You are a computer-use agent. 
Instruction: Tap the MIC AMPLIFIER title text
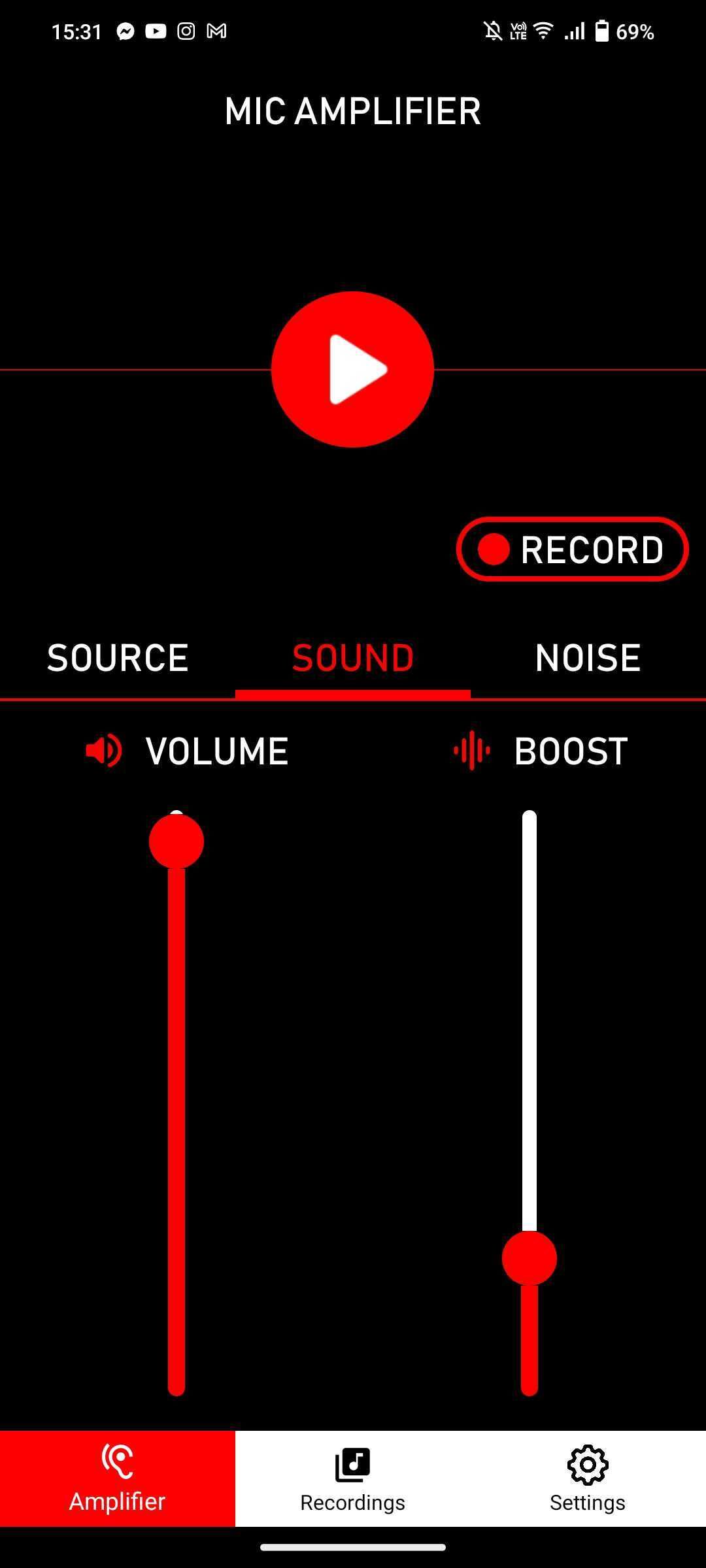tap(353, 111)
